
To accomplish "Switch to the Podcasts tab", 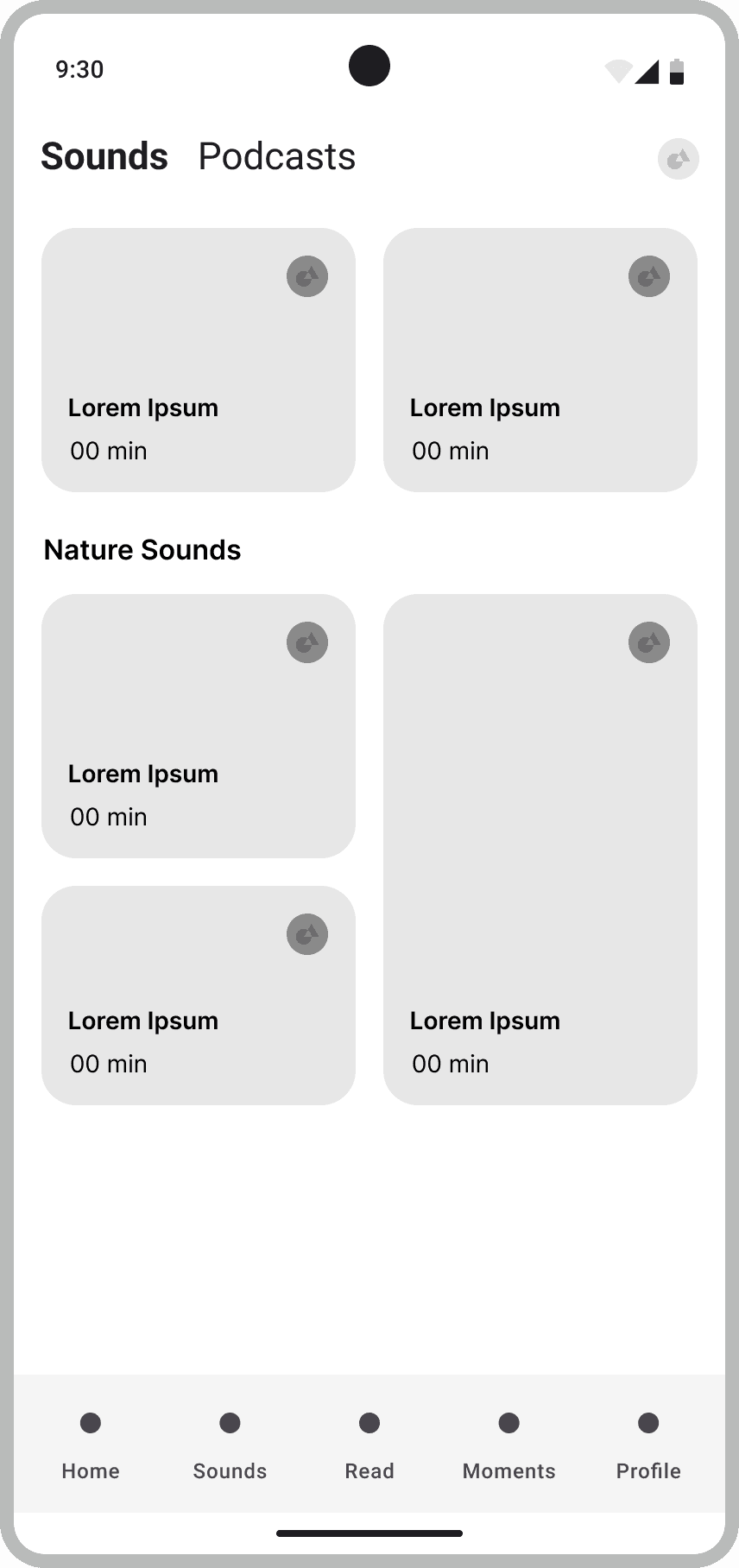I will tap(276, 157).
